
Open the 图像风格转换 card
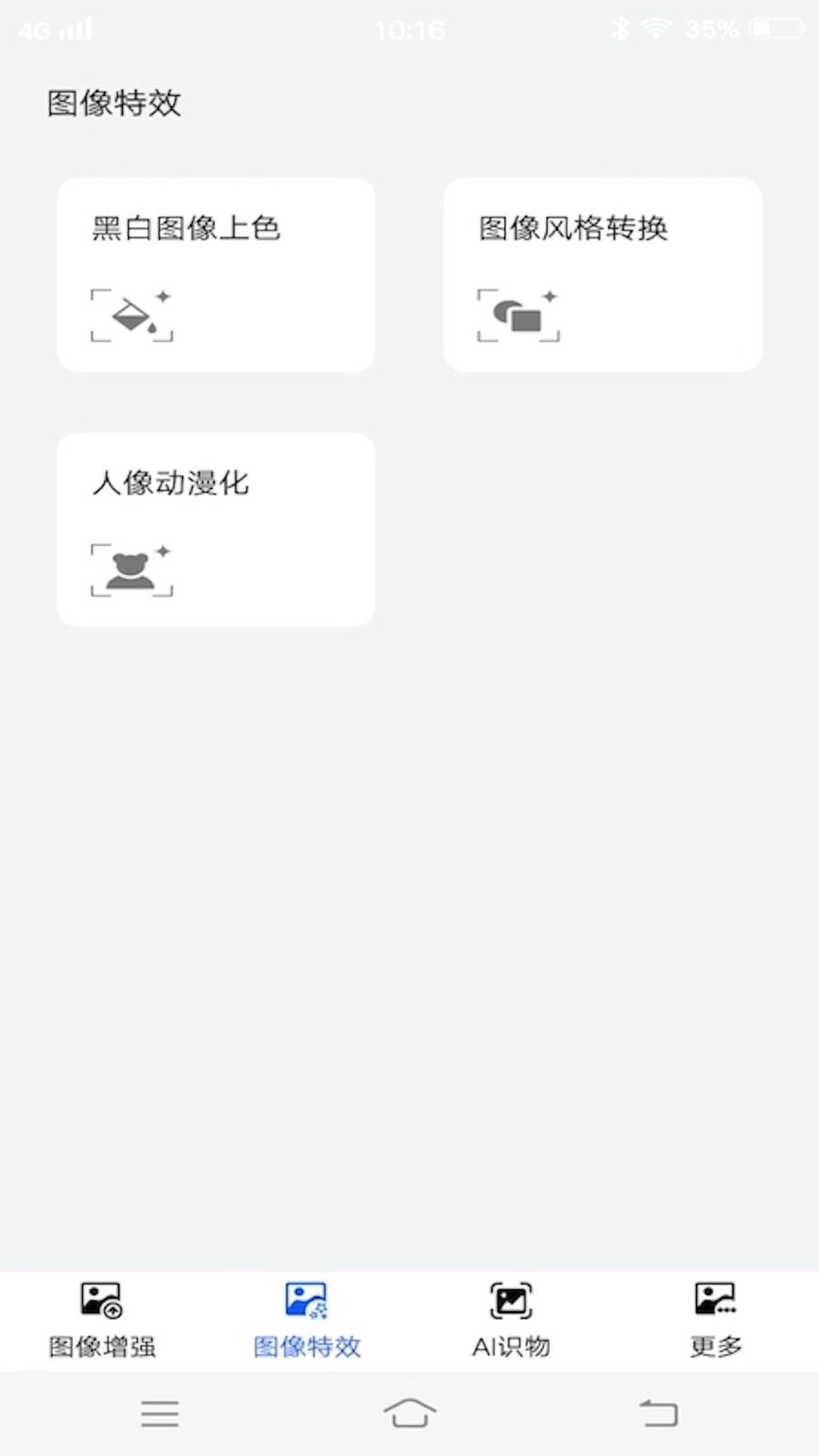(x=602, y=275)
